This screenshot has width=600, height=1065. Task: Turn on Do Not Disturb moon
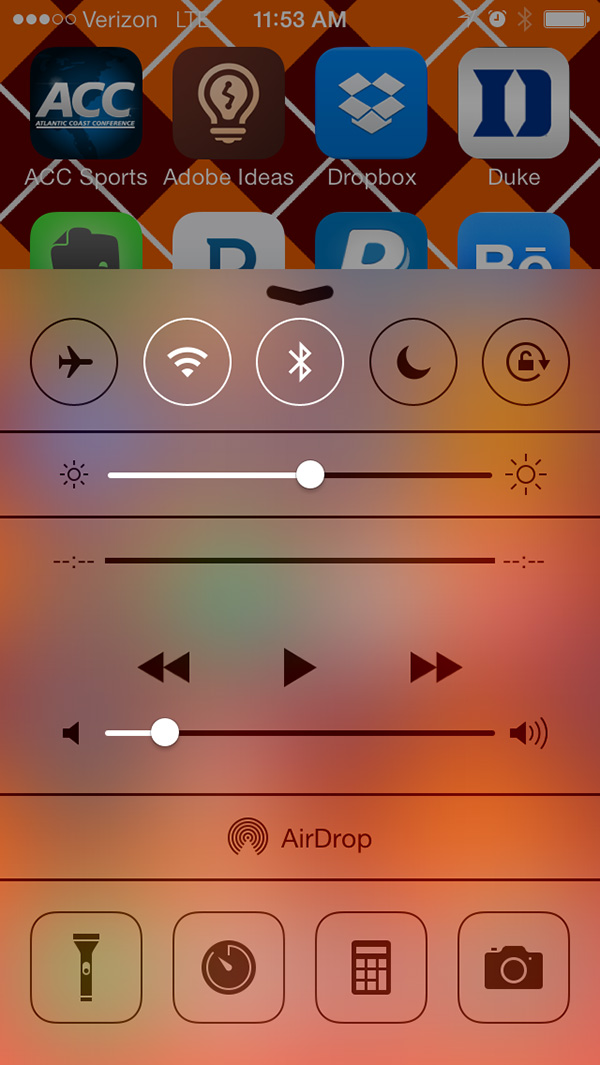[x=413, y=362]
